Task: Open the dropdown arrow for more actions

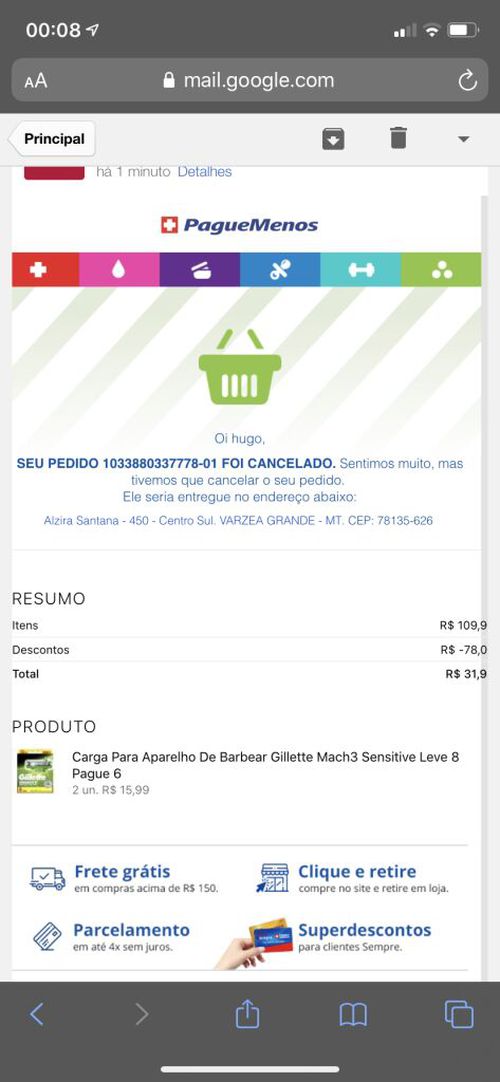Action: coord(463,139)
